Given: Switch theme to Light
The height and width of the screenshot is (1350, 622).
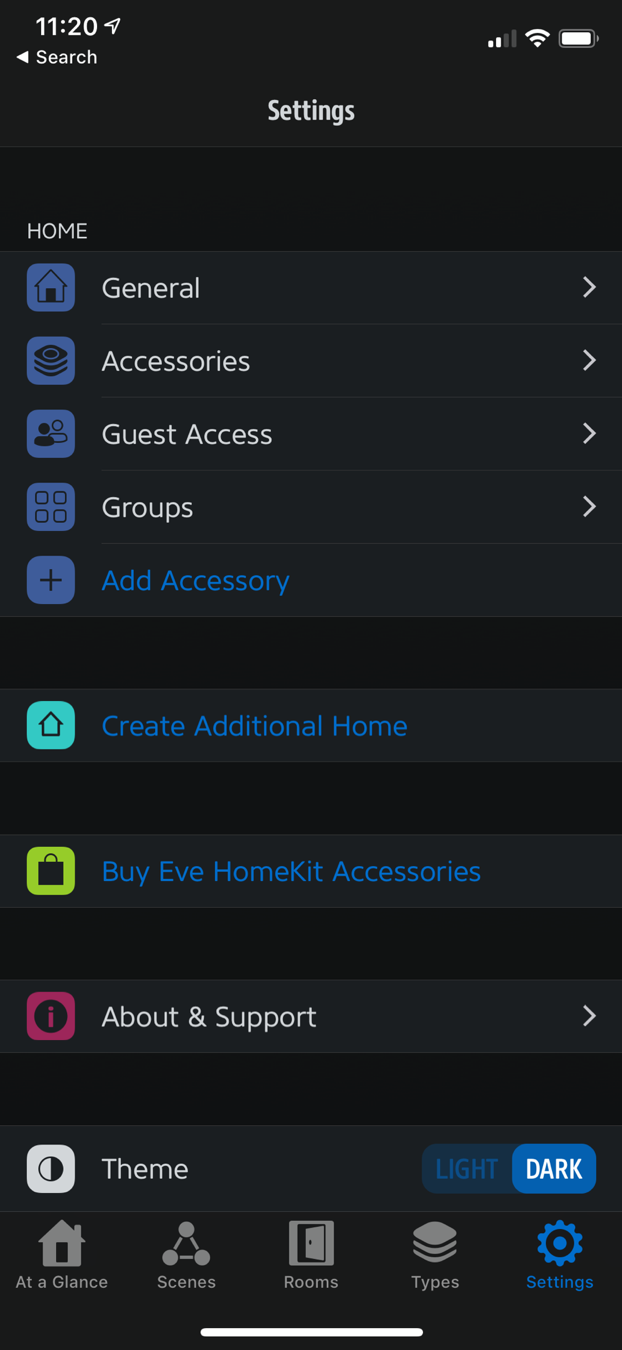Looking at the screenshot, I should pos(467,1169).
